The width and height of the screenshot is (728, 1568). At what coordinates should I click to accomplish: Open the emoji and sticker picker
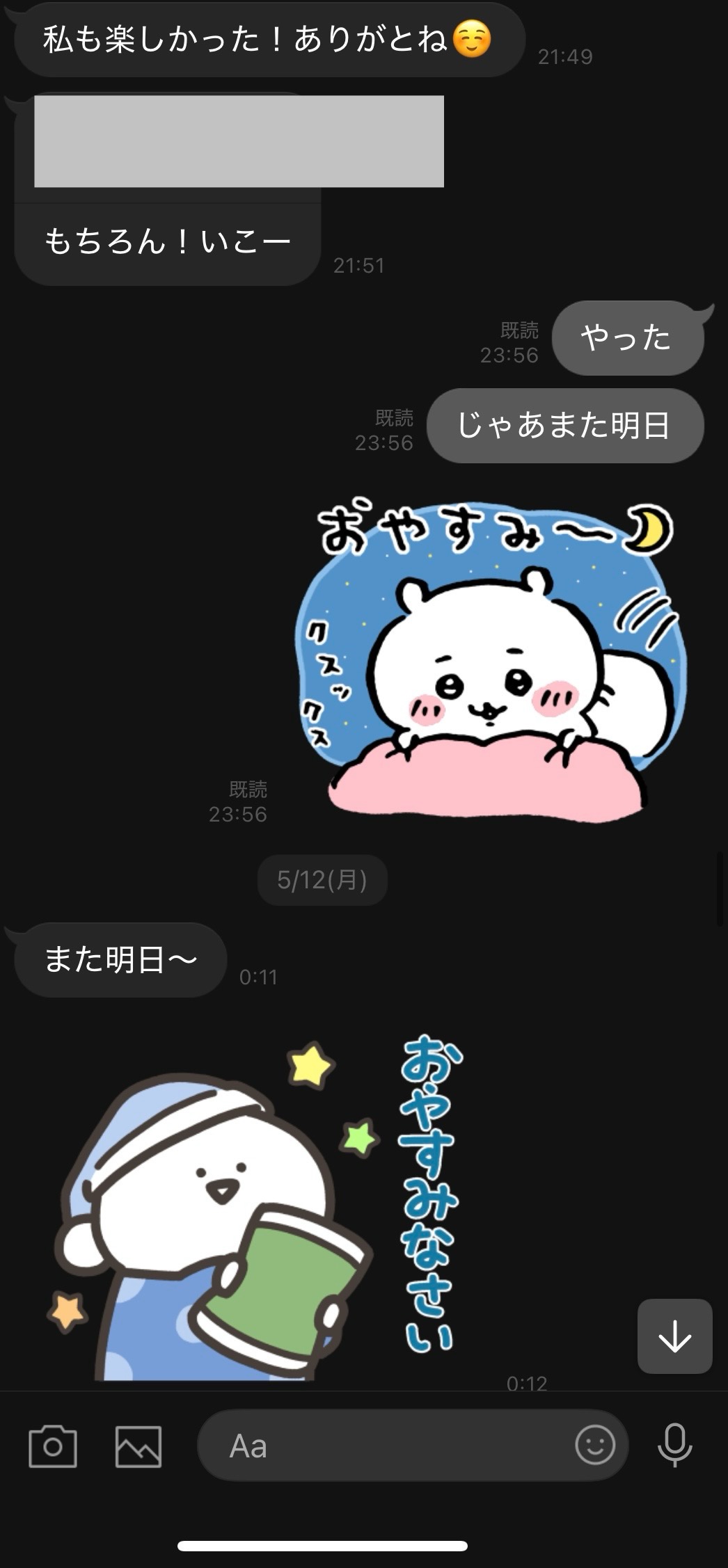tap(595, 1445)
